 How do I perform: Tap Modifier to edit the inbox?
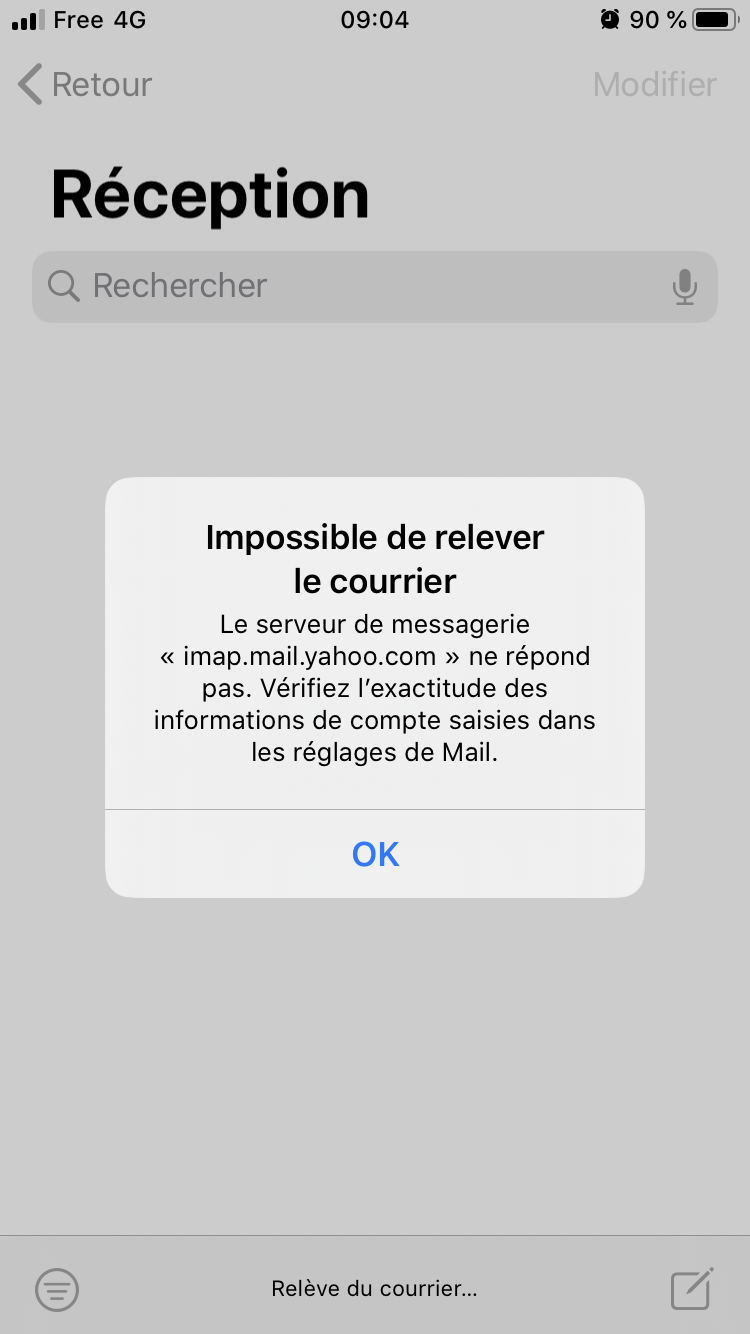tap(654, 85)
